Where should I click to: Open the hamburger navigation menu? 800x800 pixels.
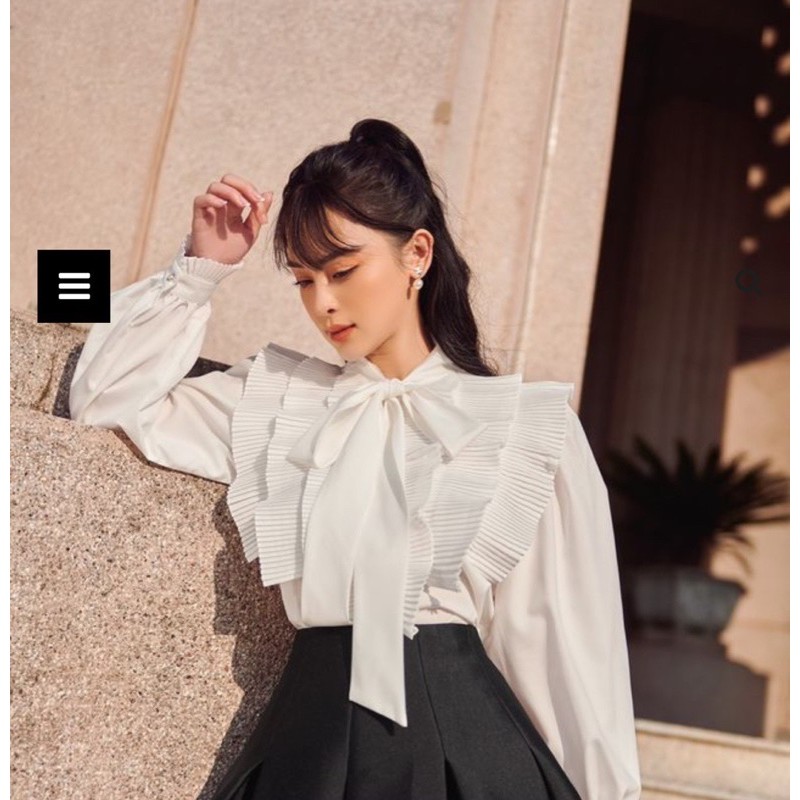pyautogui.click(x=74, y=286)
